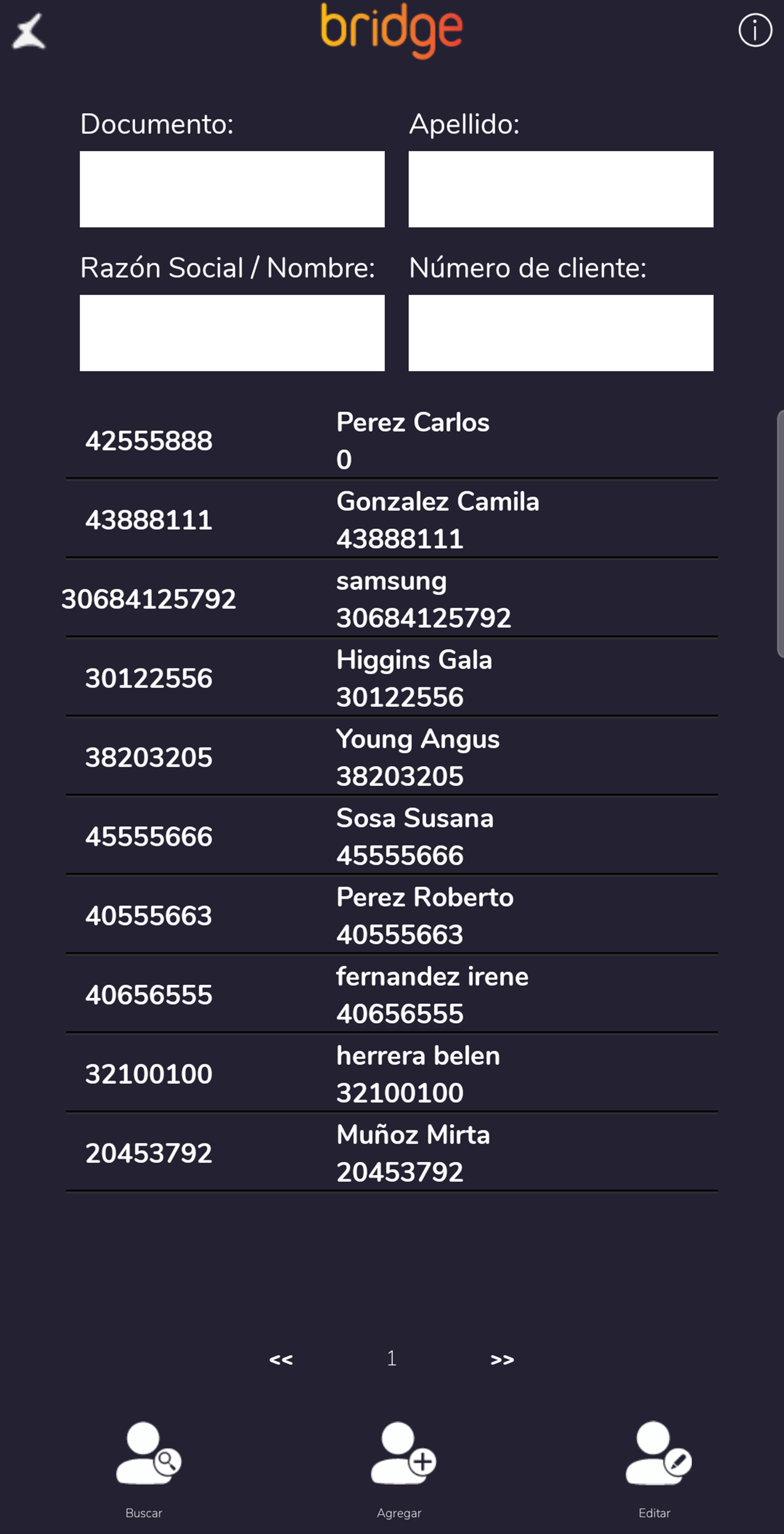Focus the Documento input field
Image resolution: width=784 pixels, height=1534 pixels.
tap(232, 189)
